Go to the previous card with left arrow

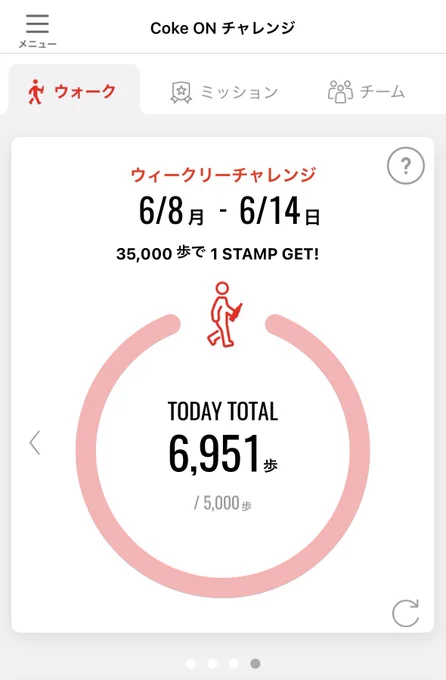(35, 442)
